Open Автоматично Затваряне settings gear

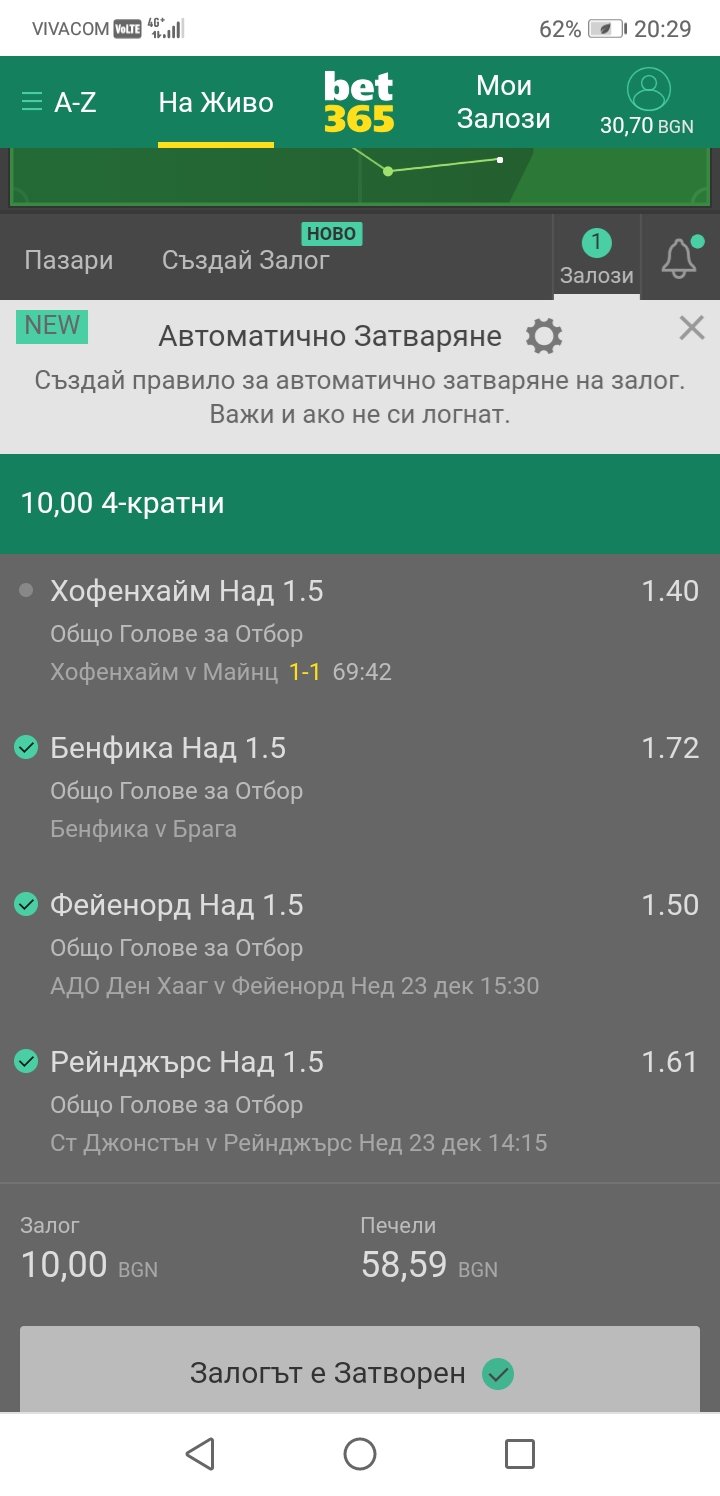tap(544, 337)
